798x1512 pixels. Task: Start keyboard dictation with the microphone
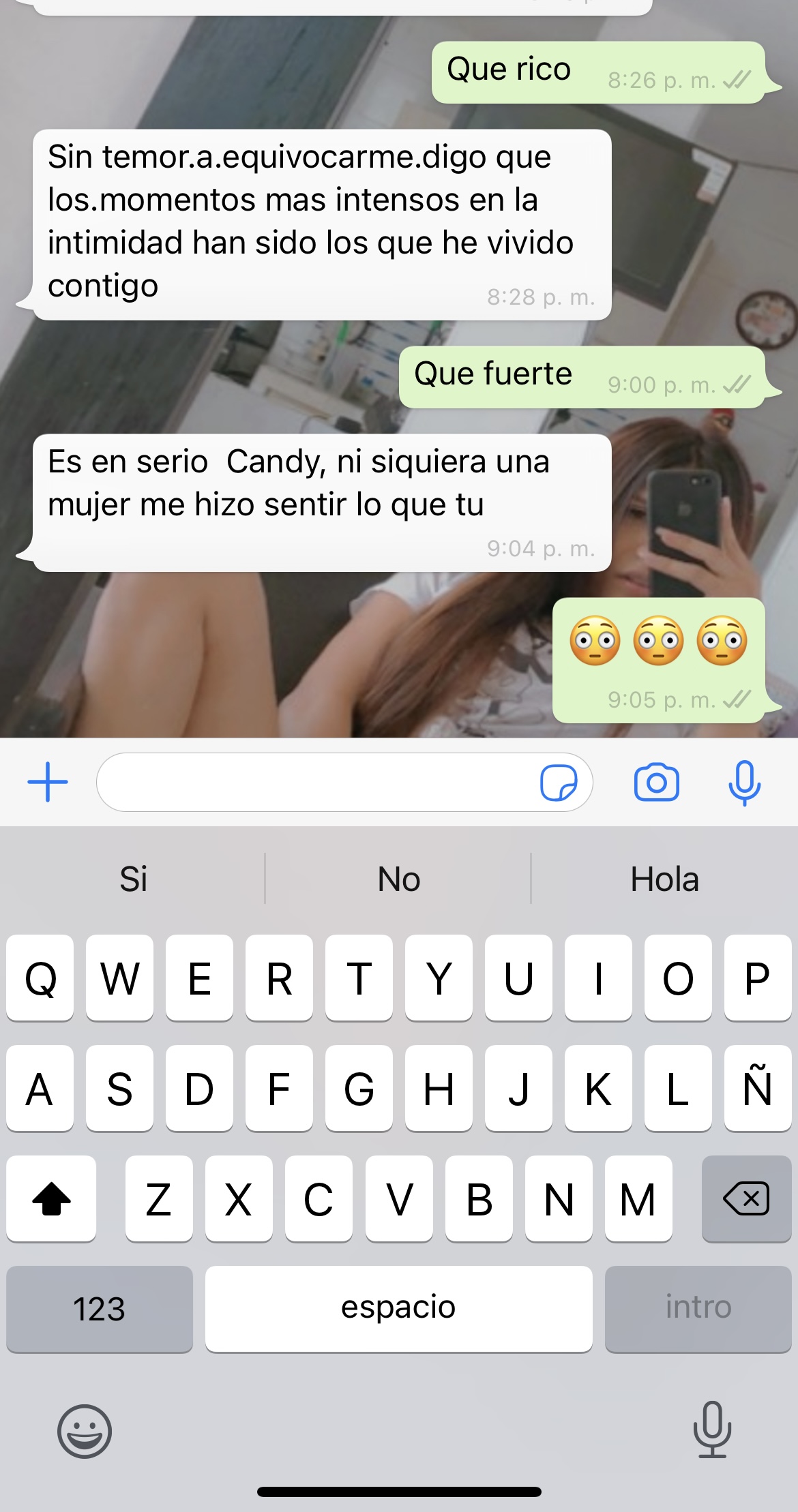pyautogui.click(x=712, y=1430)
